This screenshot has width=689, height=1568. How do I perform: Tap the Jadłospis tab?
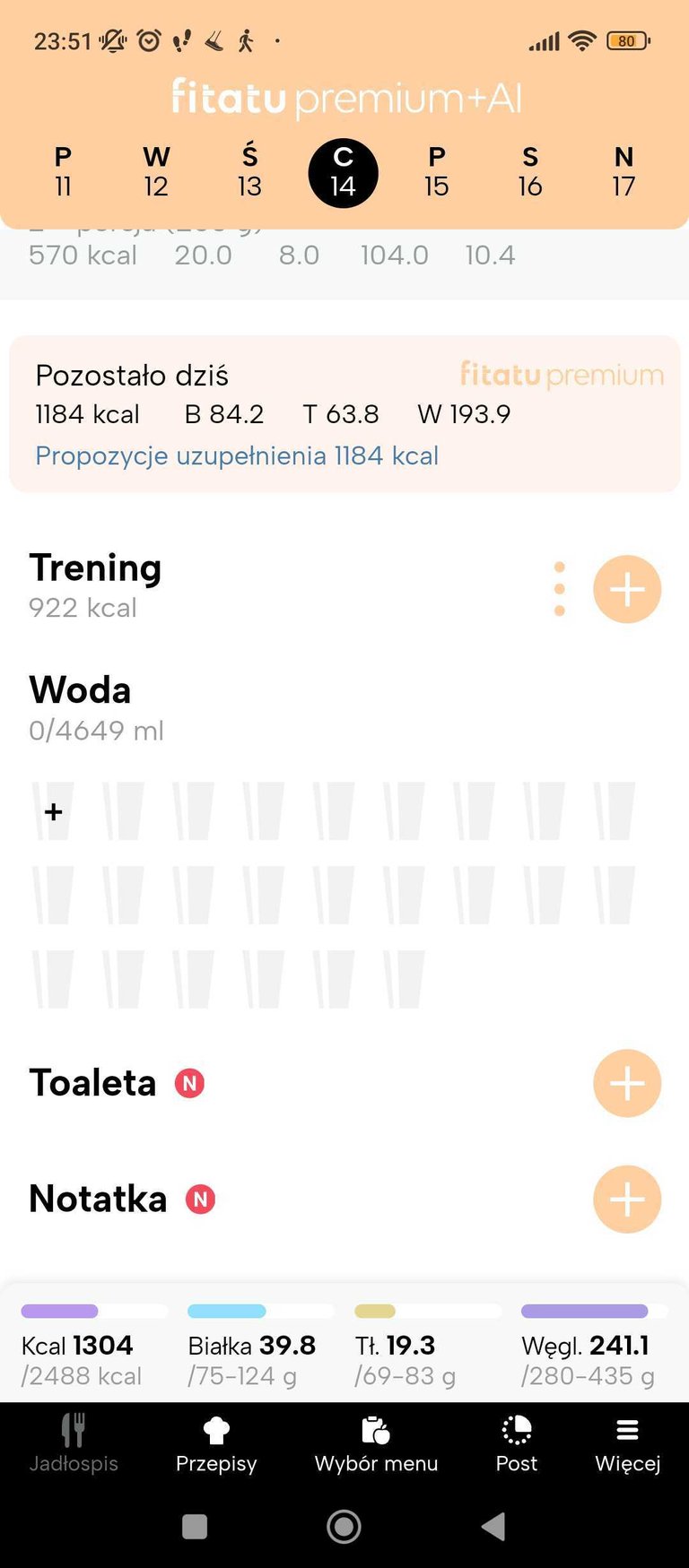(74, 1443)
